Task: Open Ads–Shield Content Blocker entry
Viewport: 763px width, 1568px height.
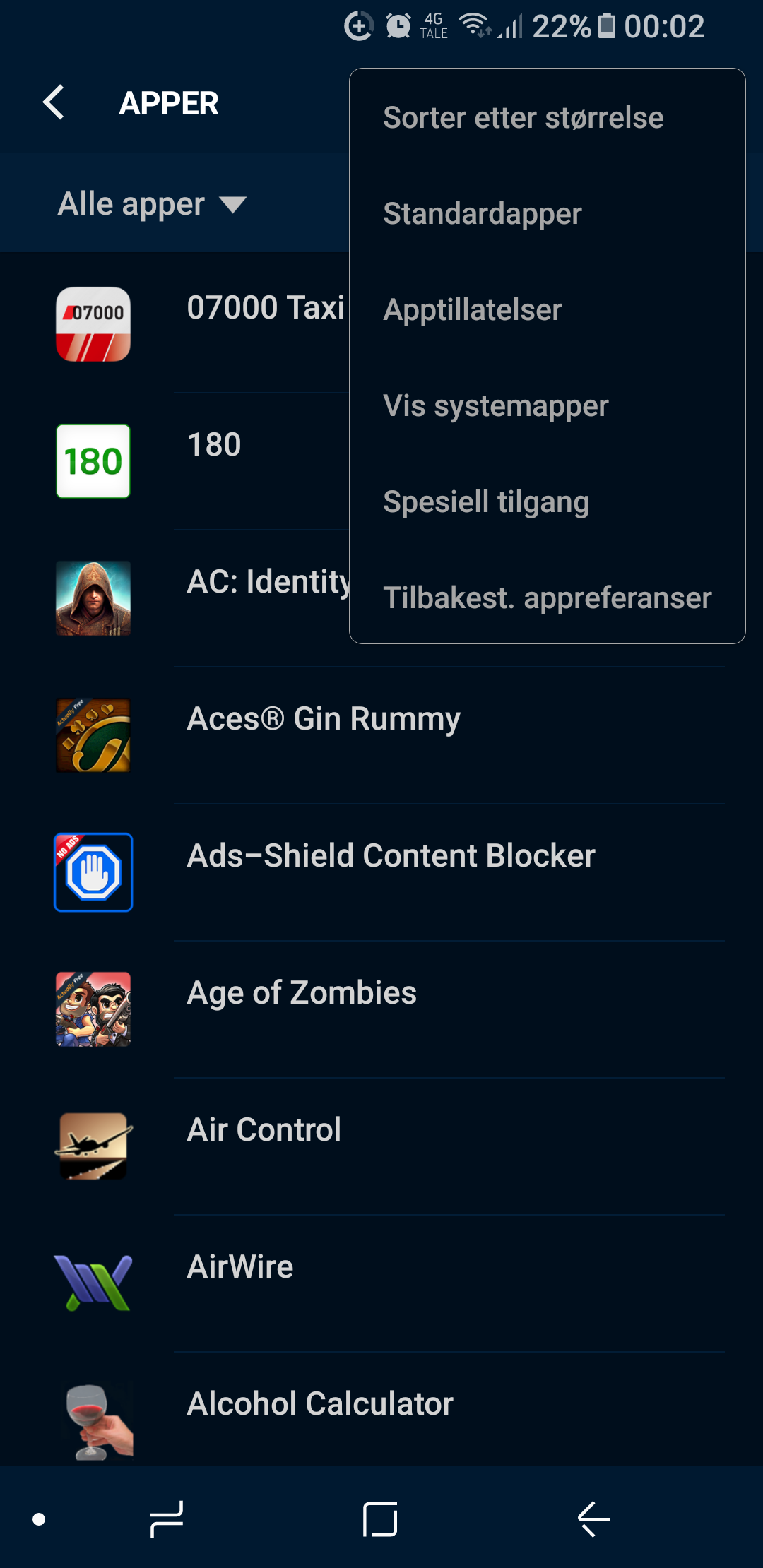Action: pyautogui.click(x=381, y=872)
